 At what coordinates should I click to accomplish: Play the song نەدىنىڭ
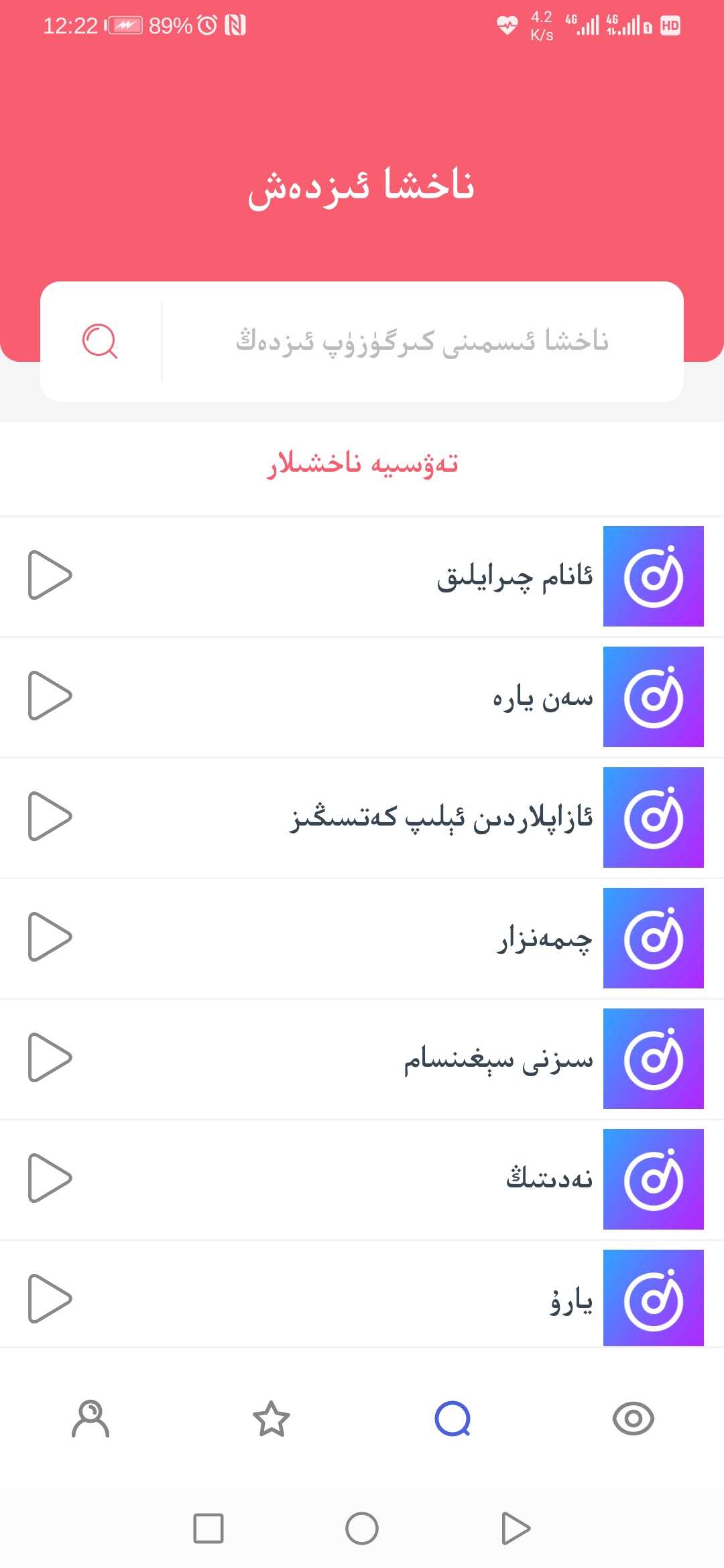point(50,1178)
